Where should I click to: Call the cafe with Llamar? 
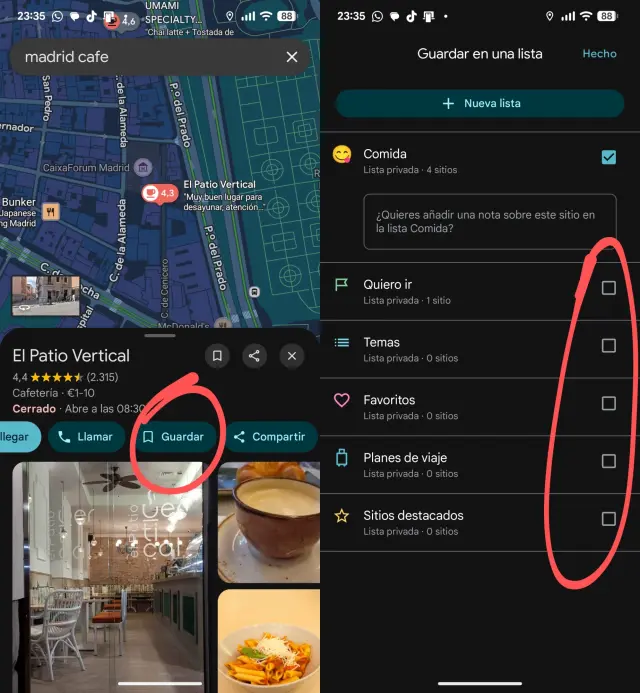(x=84, y=437)
